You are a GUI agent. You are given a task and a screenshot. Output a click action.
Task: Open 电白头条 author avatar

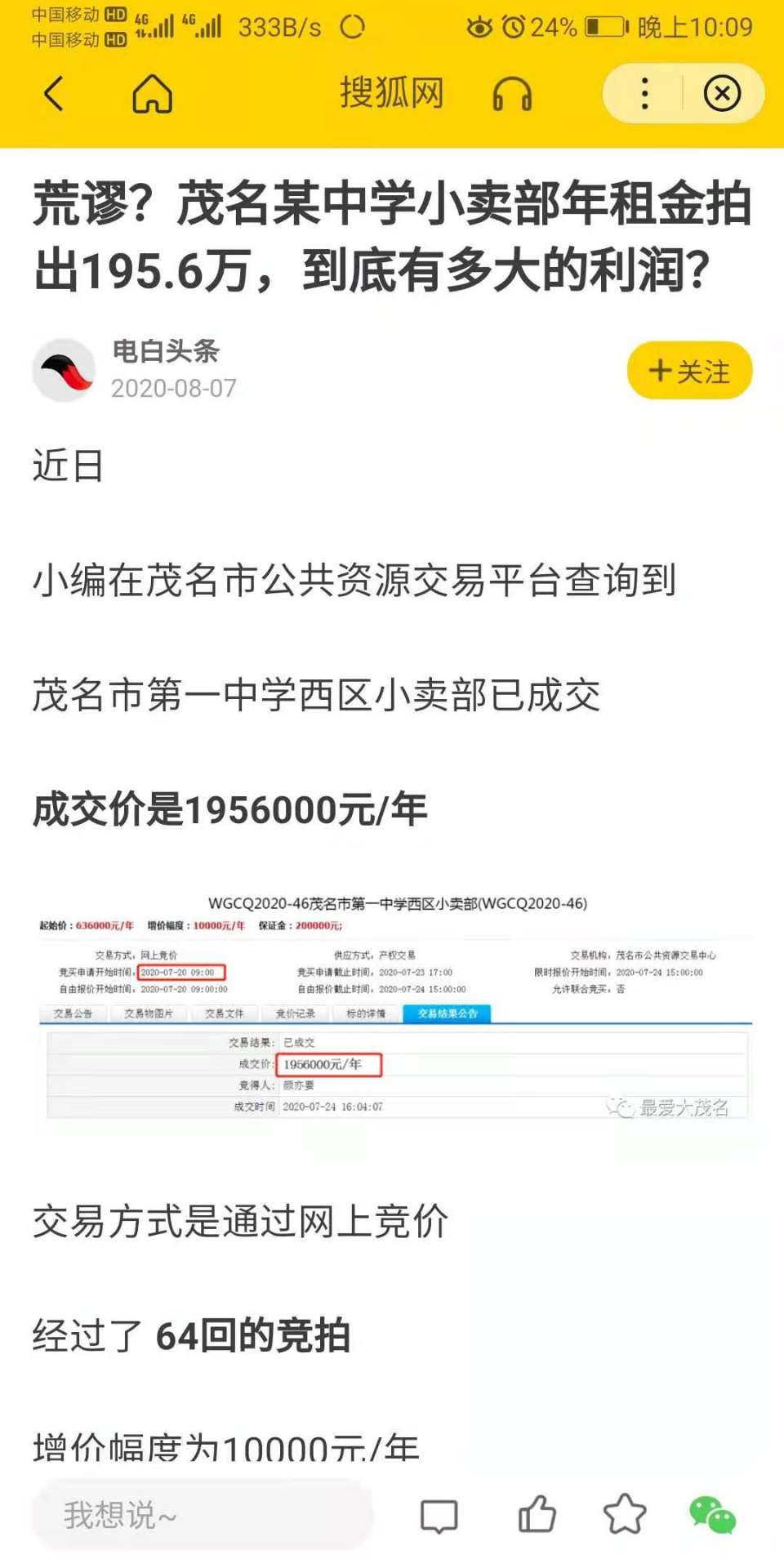(x=64, y=371)
